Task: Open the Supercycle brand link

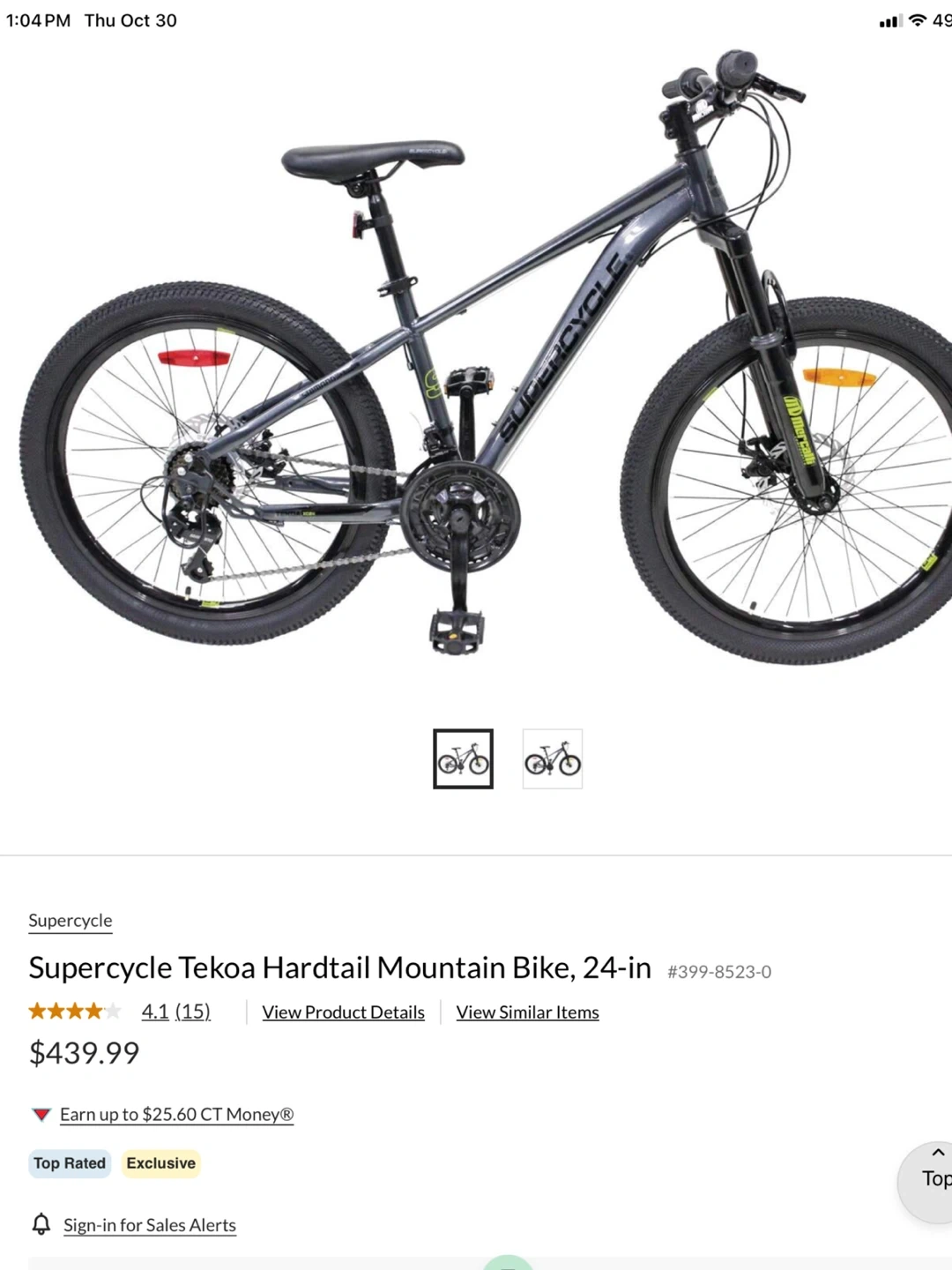Action: point(70,920)
